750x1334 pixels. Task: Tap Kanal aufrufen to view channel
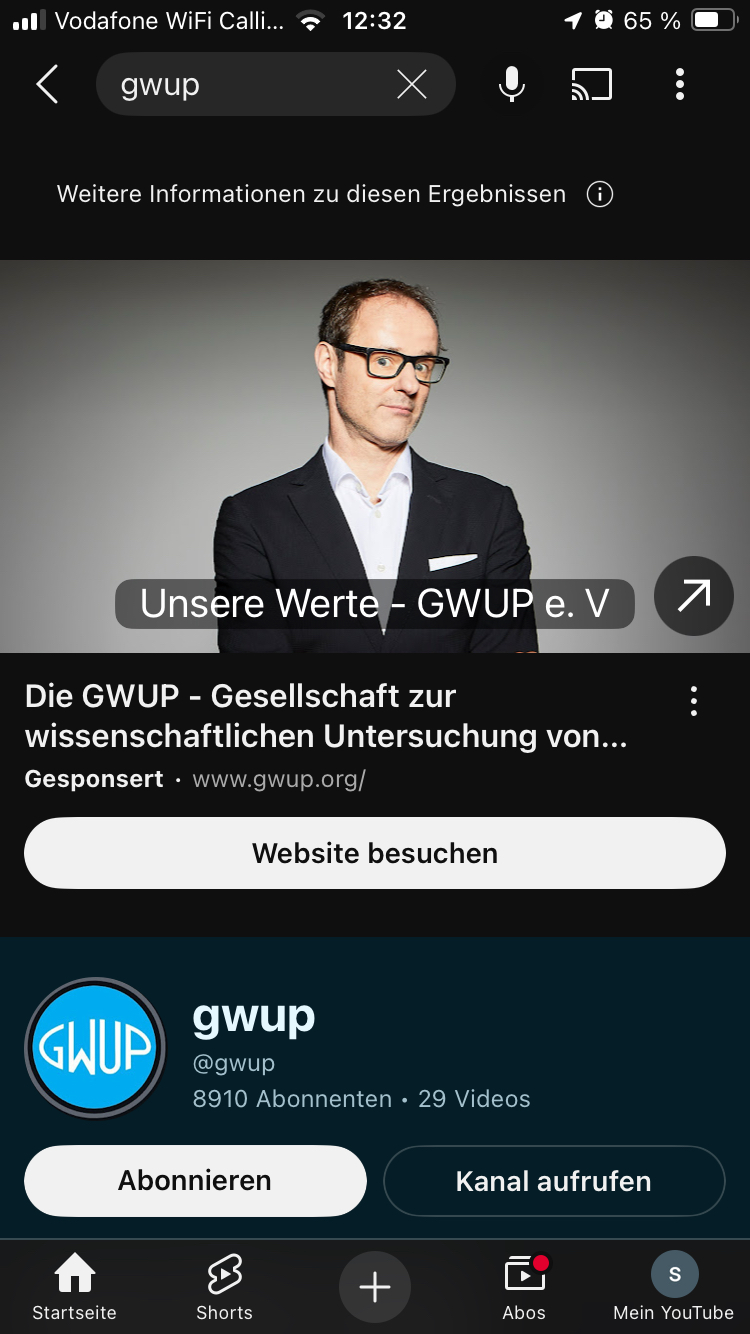point(553,1181)
